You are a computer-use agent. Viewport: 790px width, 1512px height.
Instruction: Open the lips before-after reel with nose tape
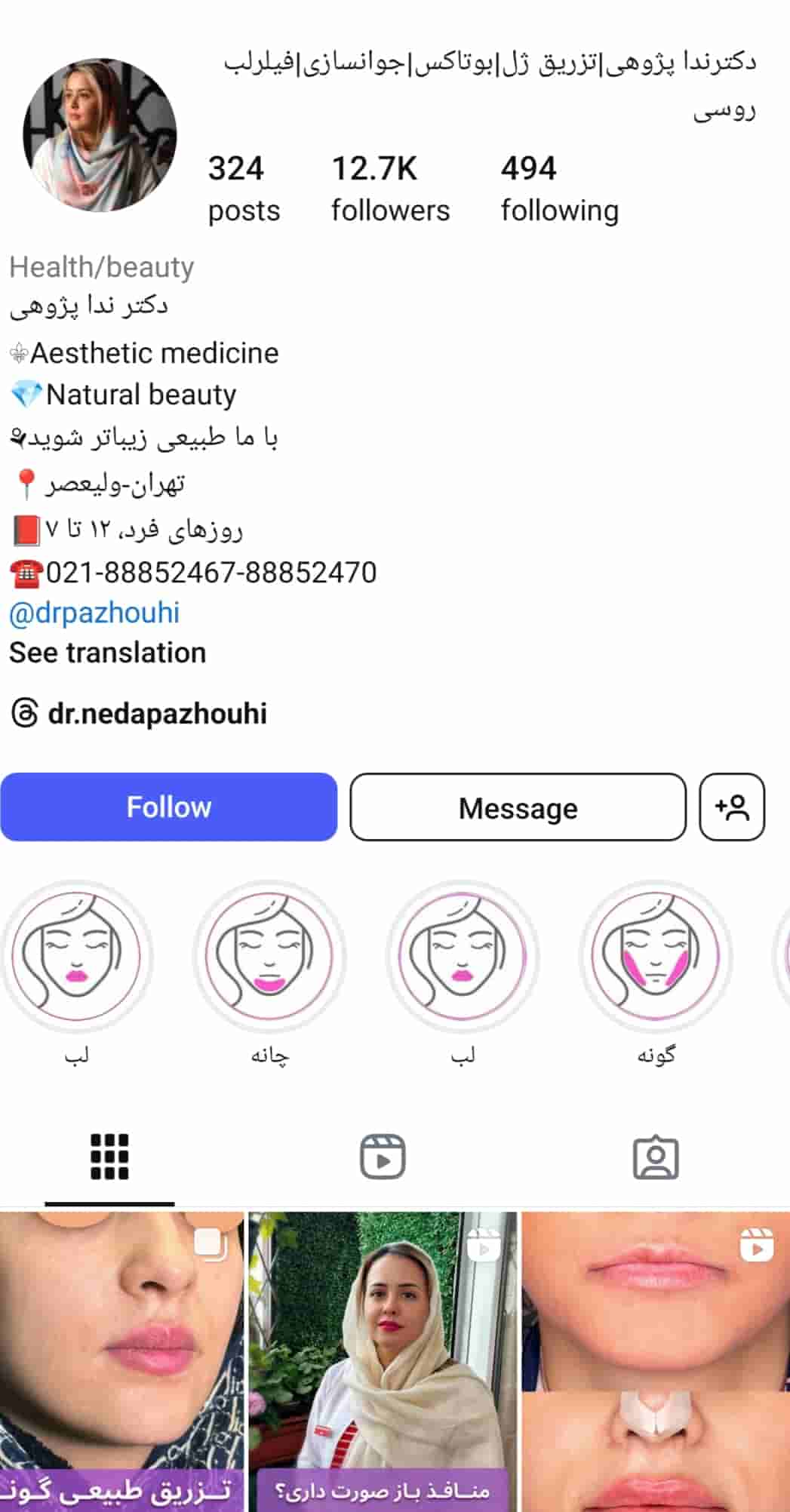coord(656,1362)
